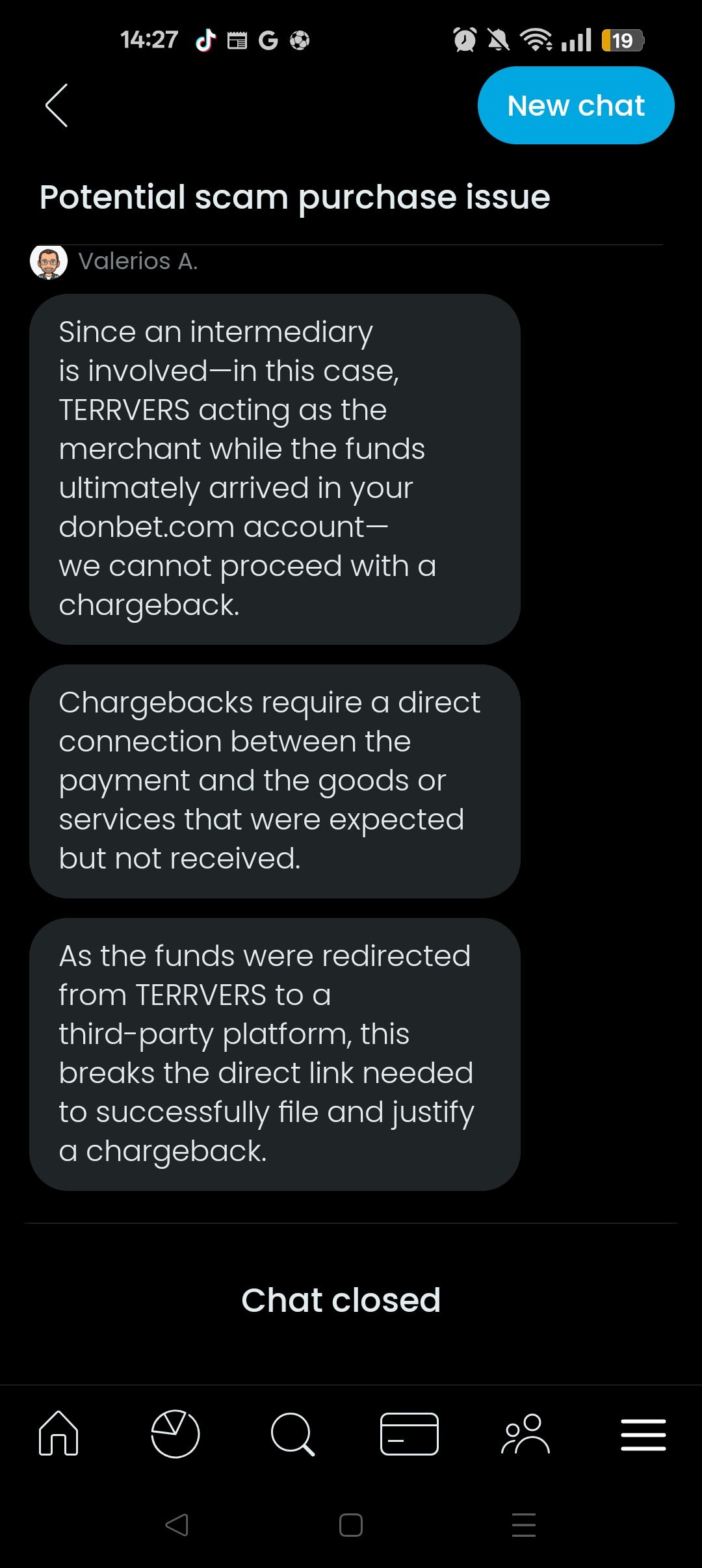Open the search tab

point(292,1433)
